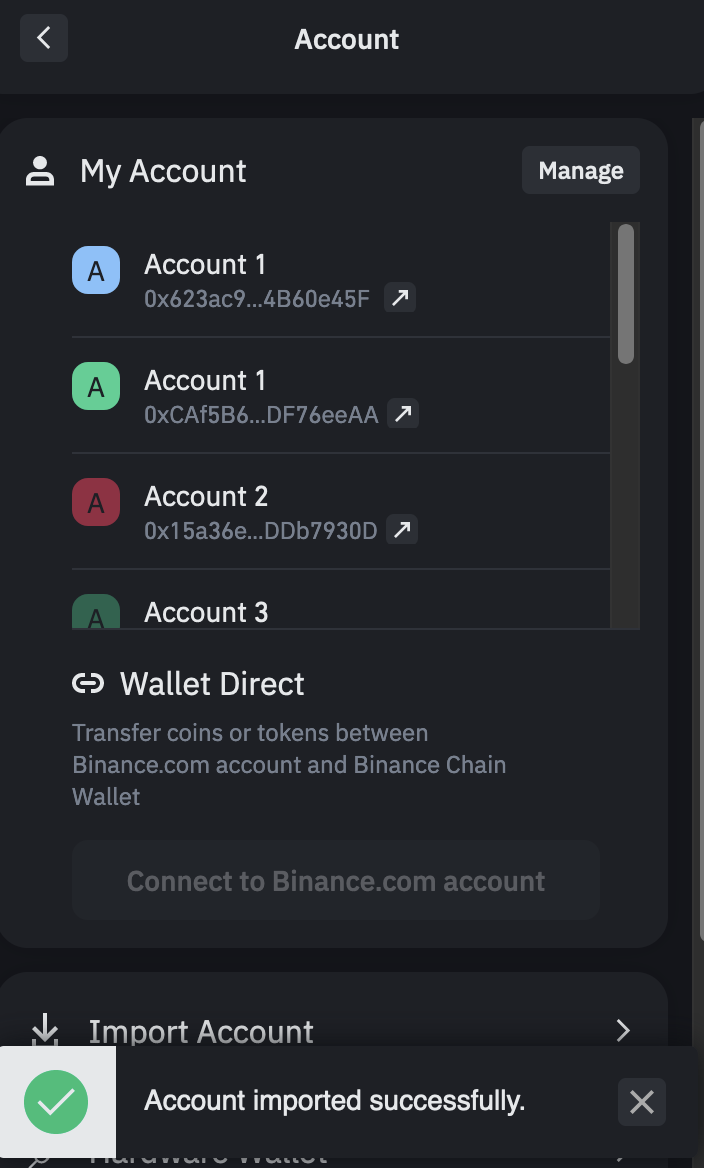Open explorer link for 0x15a36e...DDb7930D
This screenshot has width=704, height=1168.
[402, 530]
